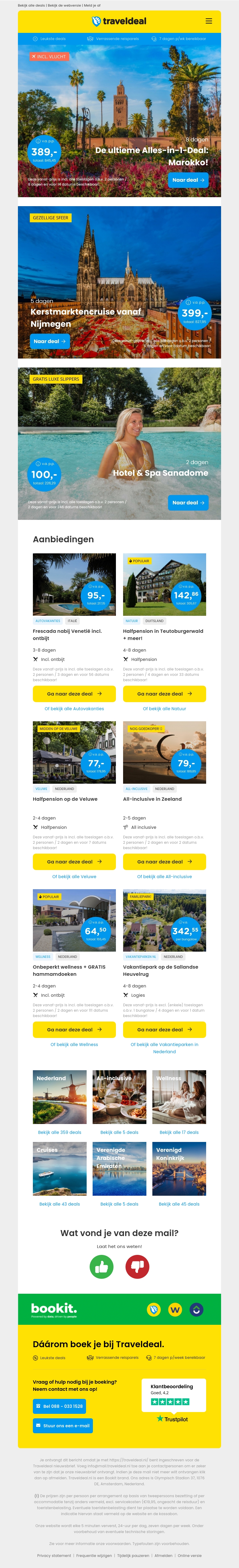
Task: Open Naar deal for the Marokko deal
Action: pyautogui.click(x=188, y=180)
